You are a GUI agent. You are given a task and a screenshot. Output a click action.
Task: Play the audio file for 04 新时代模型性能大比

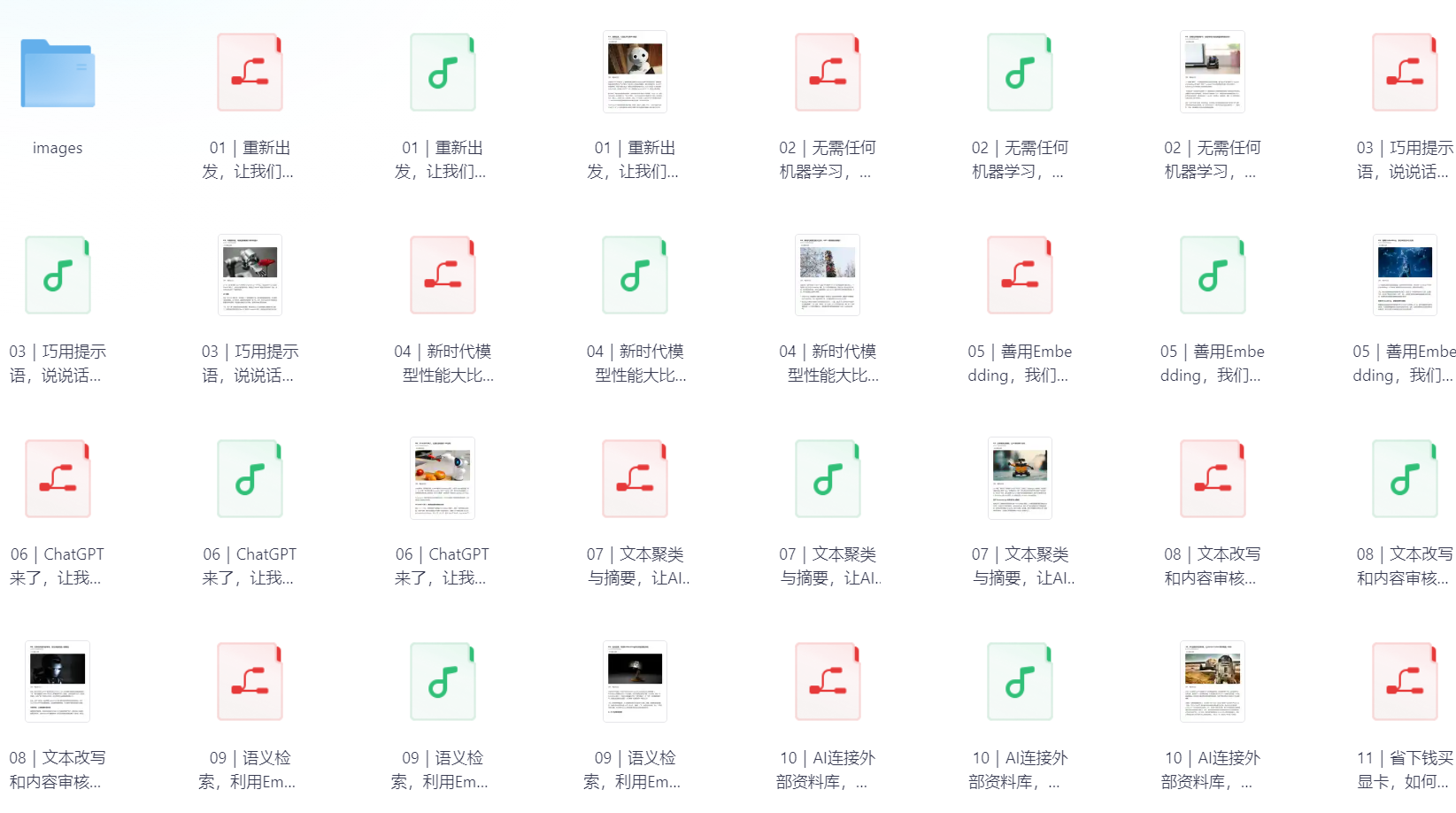pos(635,276)
